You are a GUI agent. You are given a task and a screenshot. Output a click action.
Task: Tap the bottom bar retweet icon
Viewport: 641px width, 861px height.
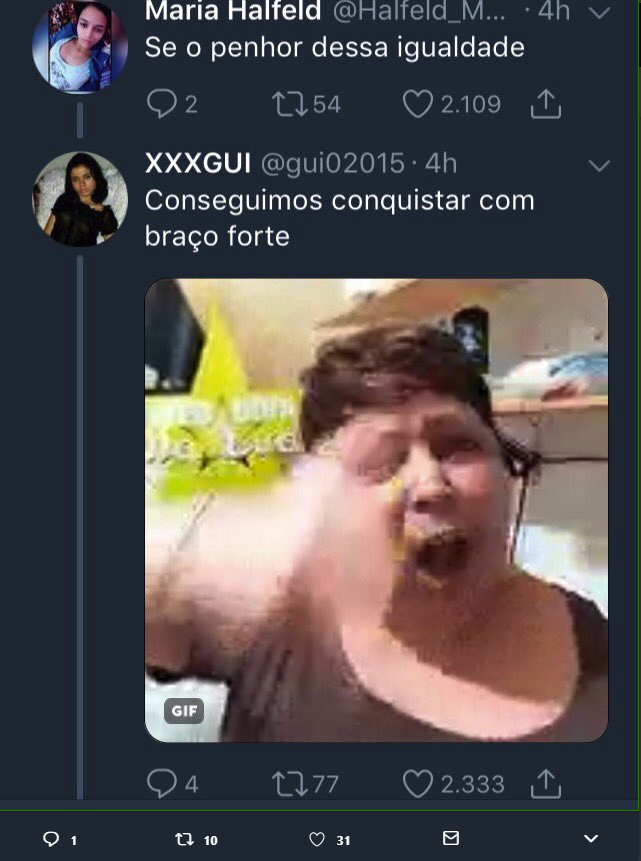(x=184, y=839)
